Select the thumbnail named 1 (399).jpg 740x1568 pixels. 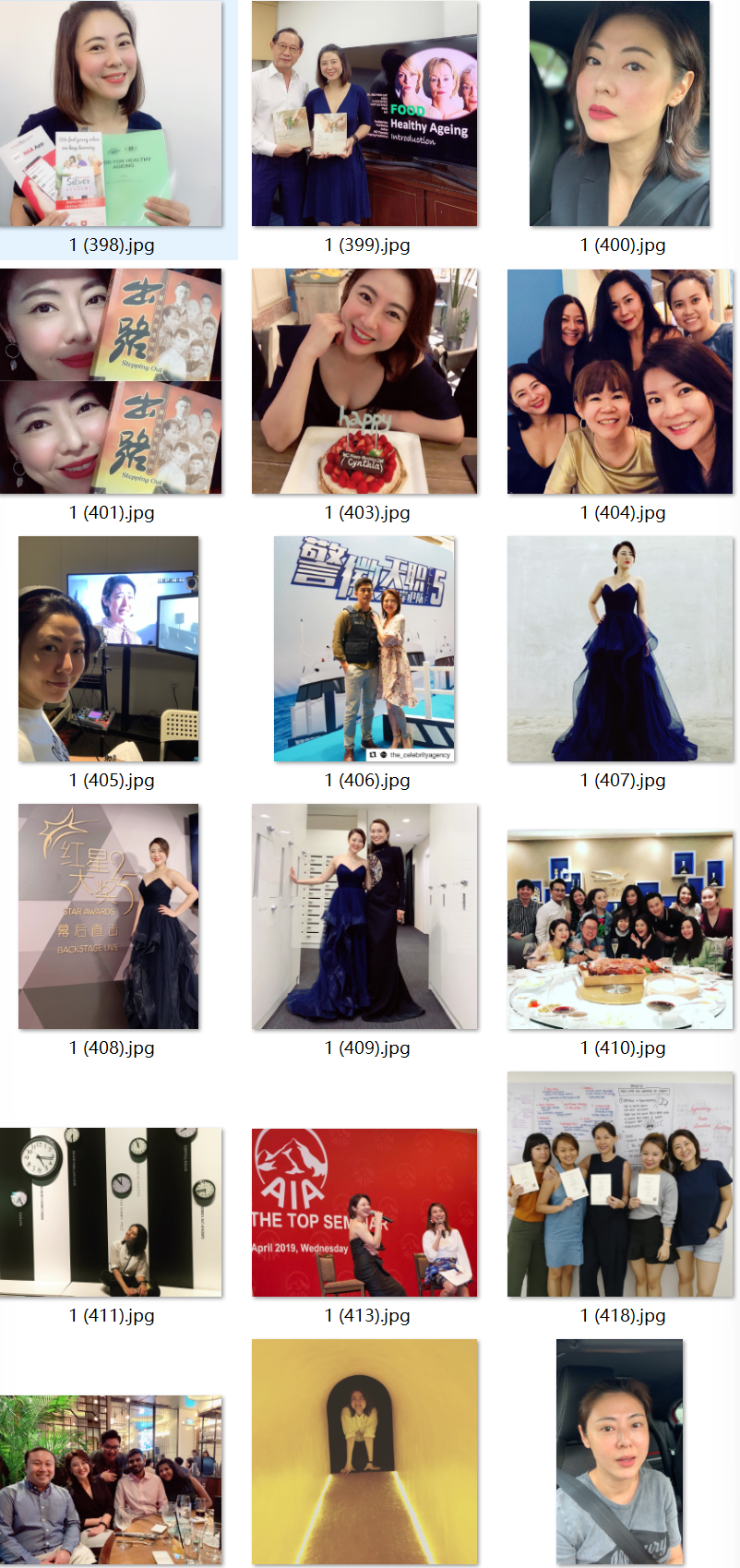point(364,114)
